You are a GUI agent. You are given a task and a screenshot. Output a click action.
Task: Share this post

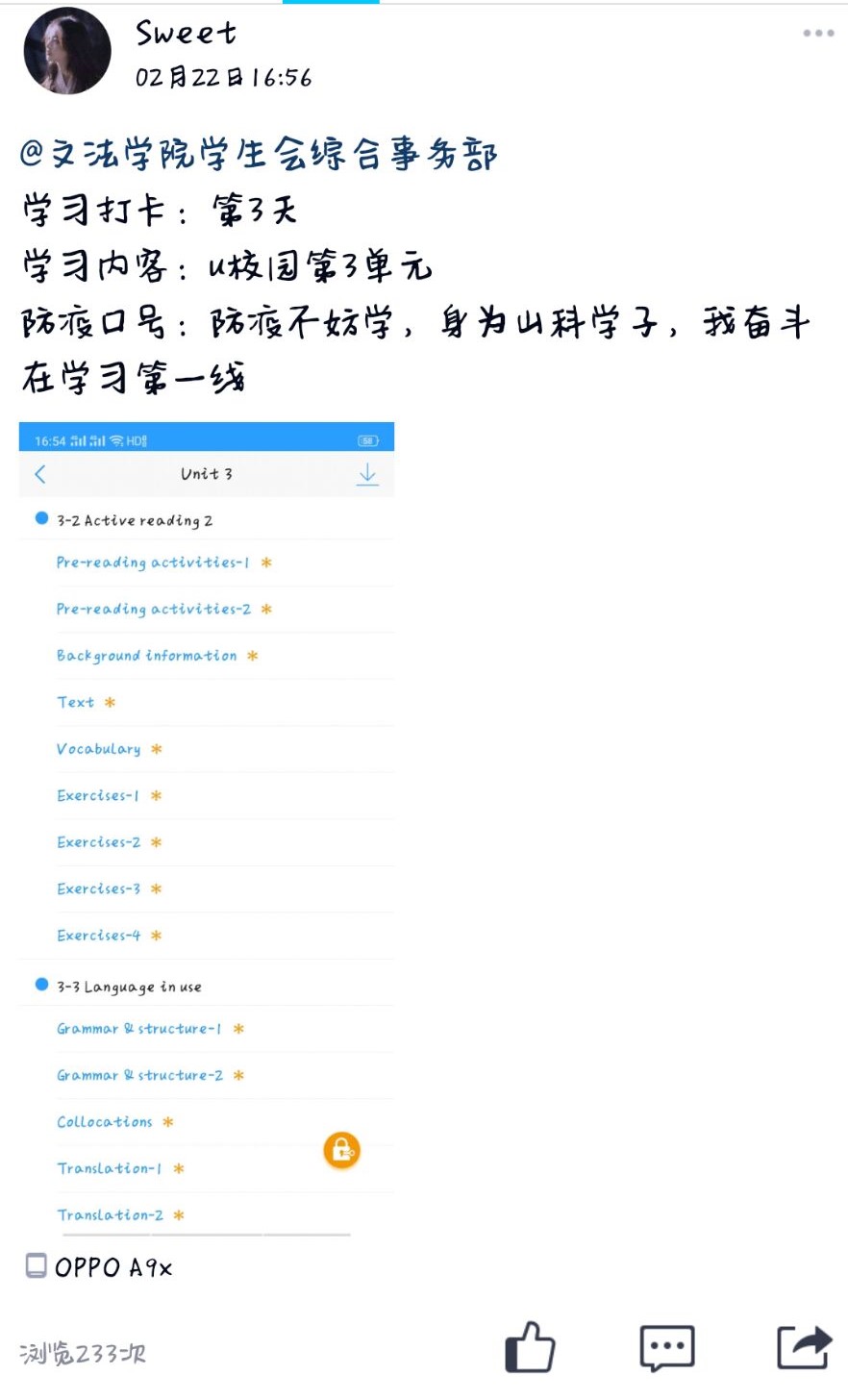pyautogui.click(x=803, y=1348)
